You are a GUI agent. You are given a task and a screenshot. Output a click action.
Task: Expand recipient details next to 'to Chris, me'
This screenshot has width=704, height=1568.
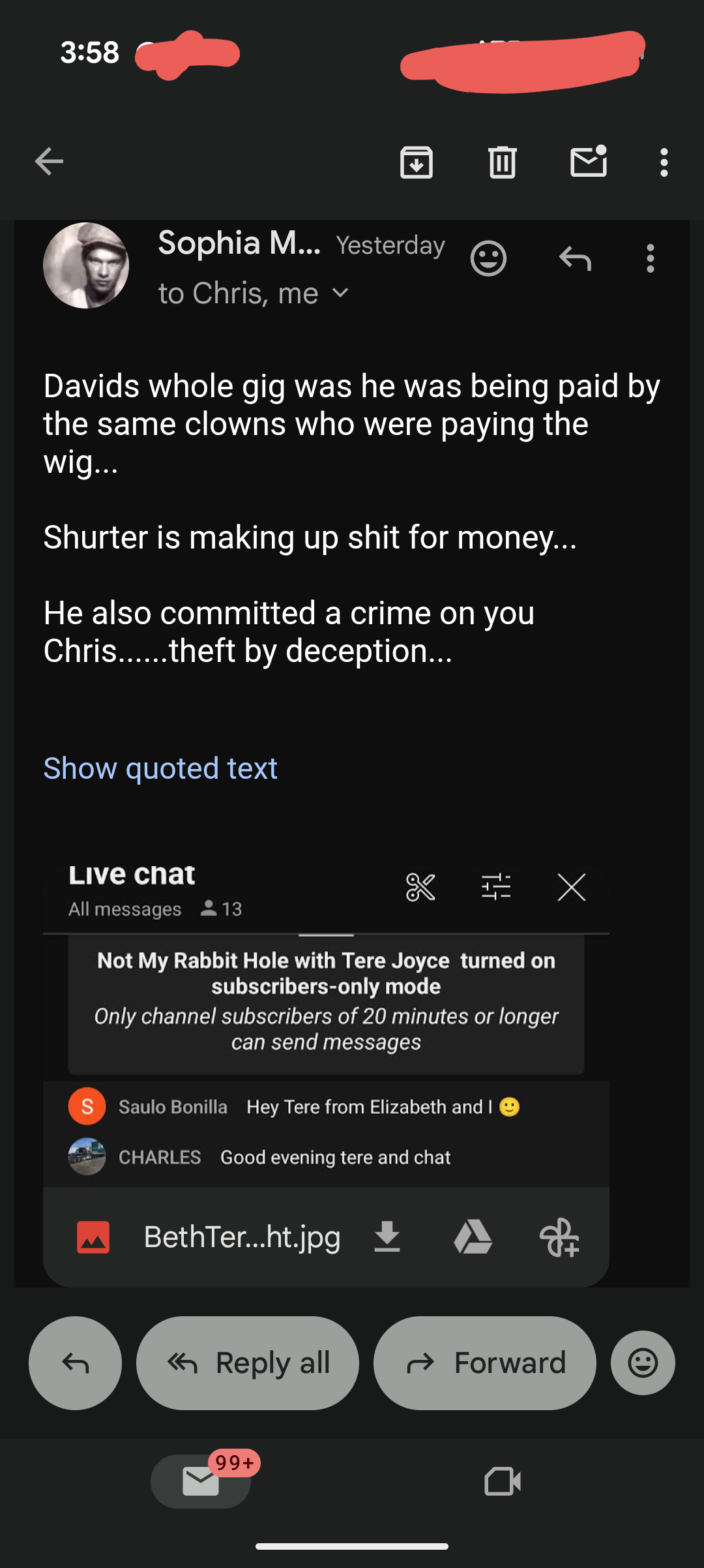point(340,294)
